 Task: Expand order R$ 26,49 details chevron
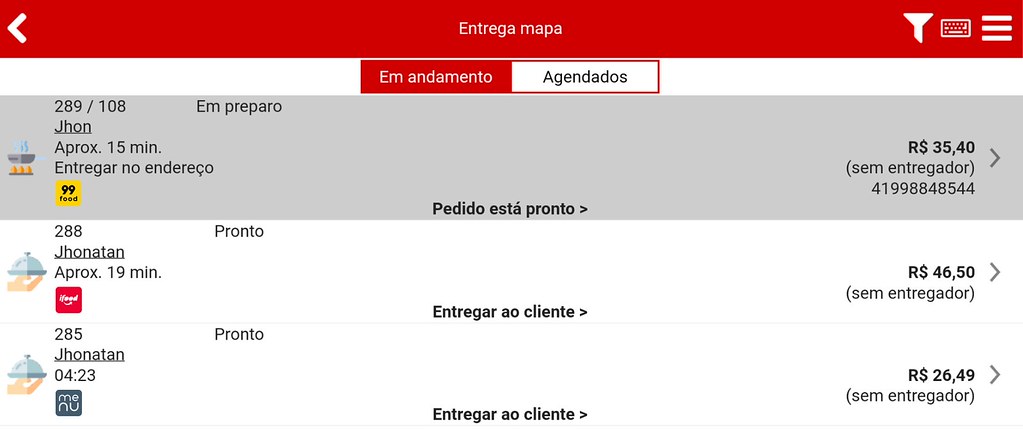pyautogui.click(x=994, y=375)
